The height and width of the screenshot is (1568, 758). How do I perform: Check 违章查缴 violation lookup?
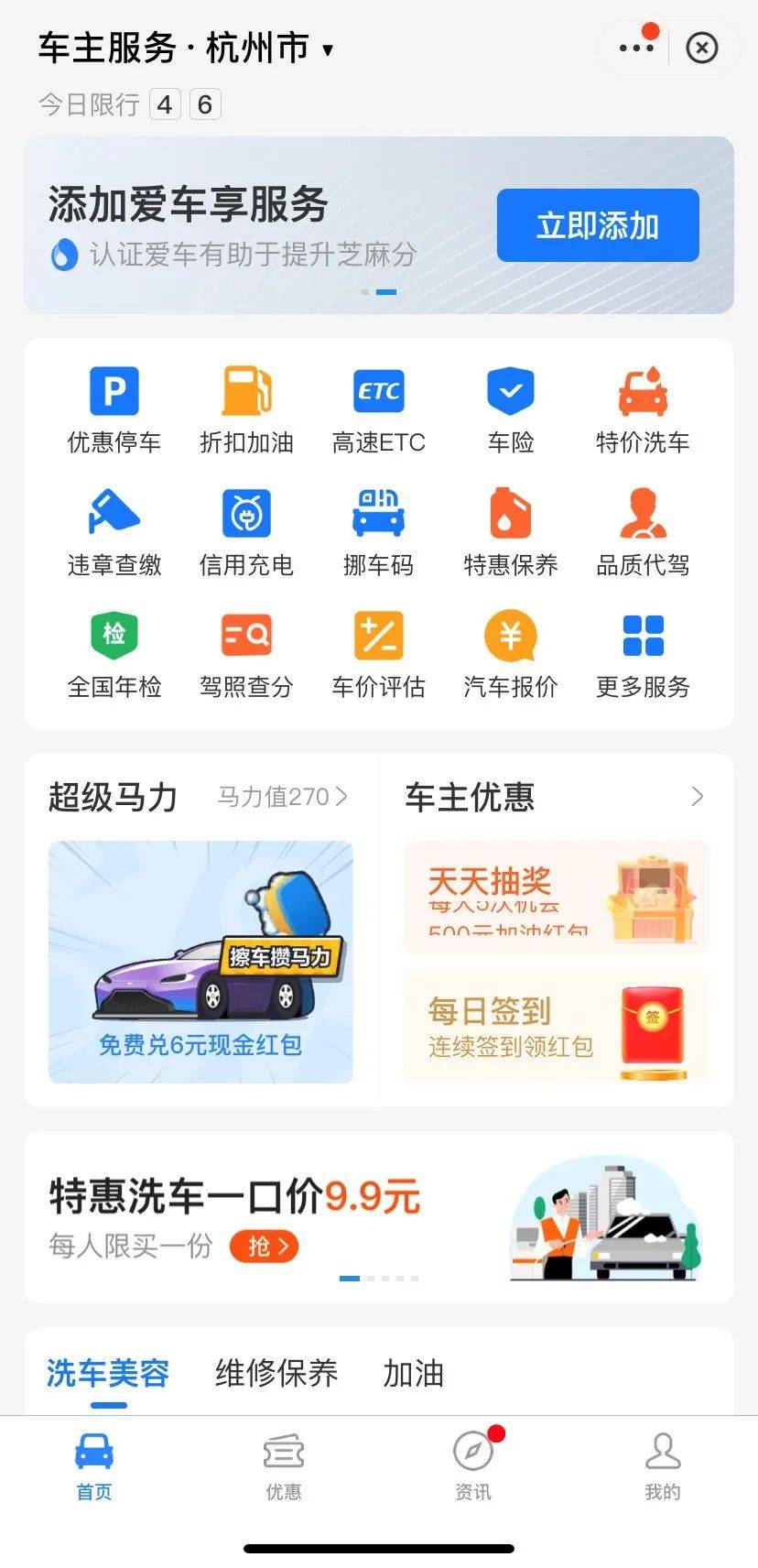point(114,532)
